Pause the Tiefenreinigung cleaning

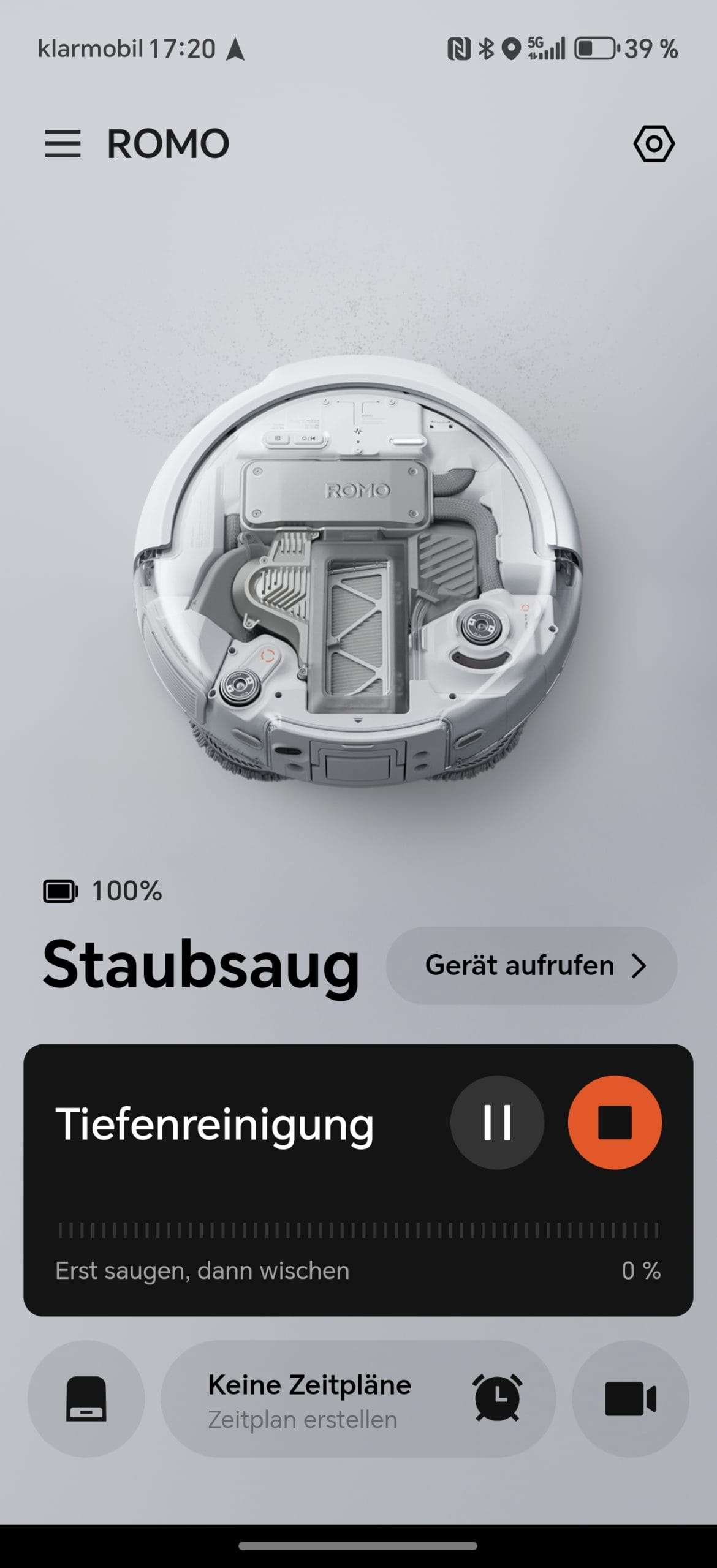pos(497,1123)
